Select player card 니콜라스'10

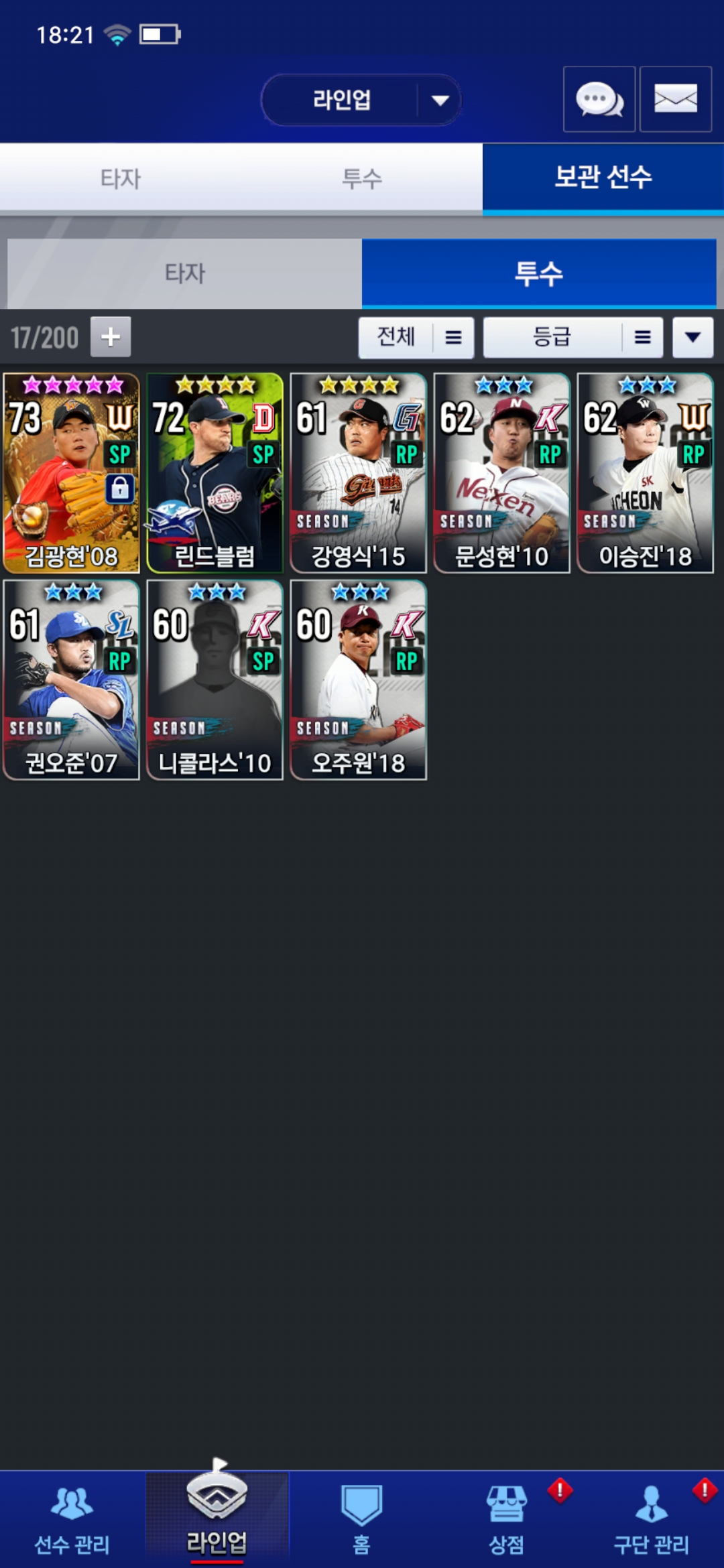point(215,680)
